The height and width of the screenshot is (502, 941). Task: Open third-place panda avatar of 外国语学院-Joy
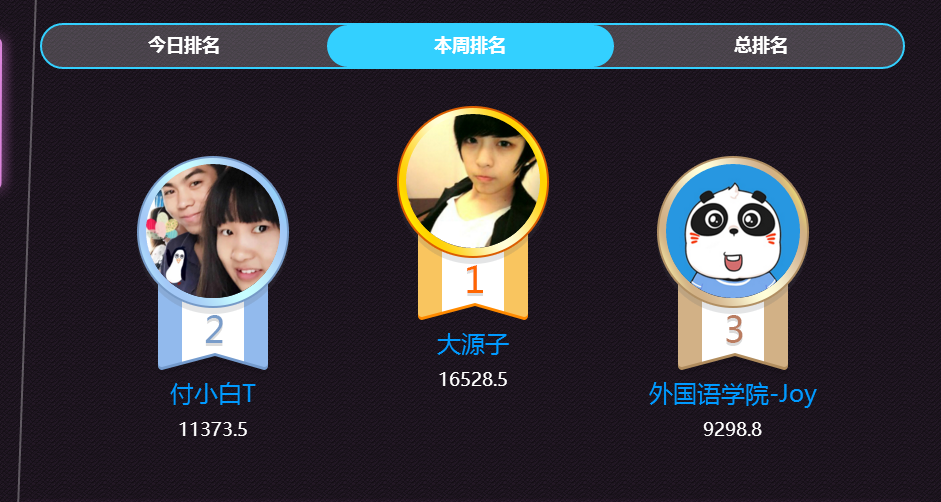pos(733,232)
